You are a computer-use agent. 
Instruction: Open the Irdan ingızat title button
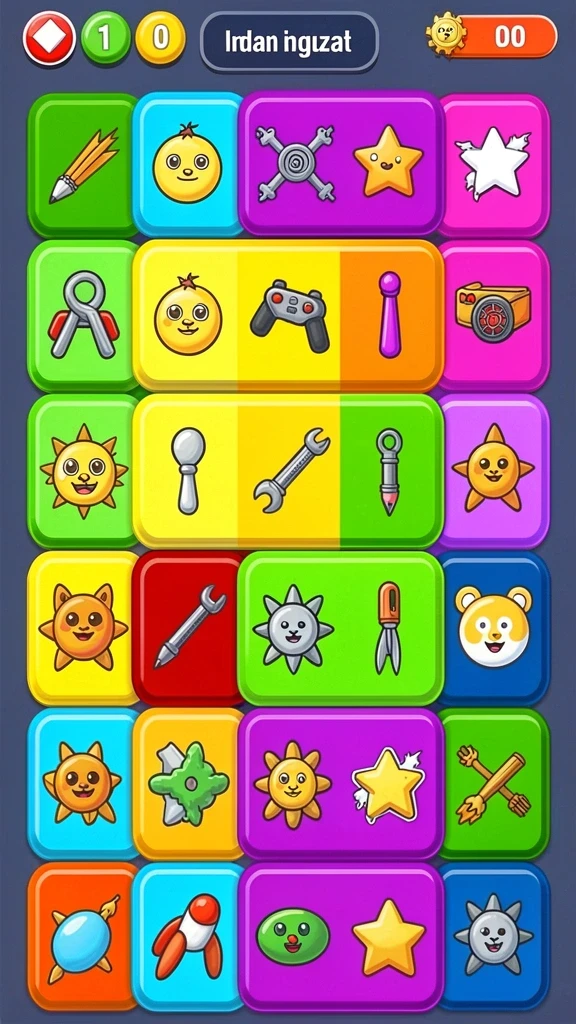[289, 42]
